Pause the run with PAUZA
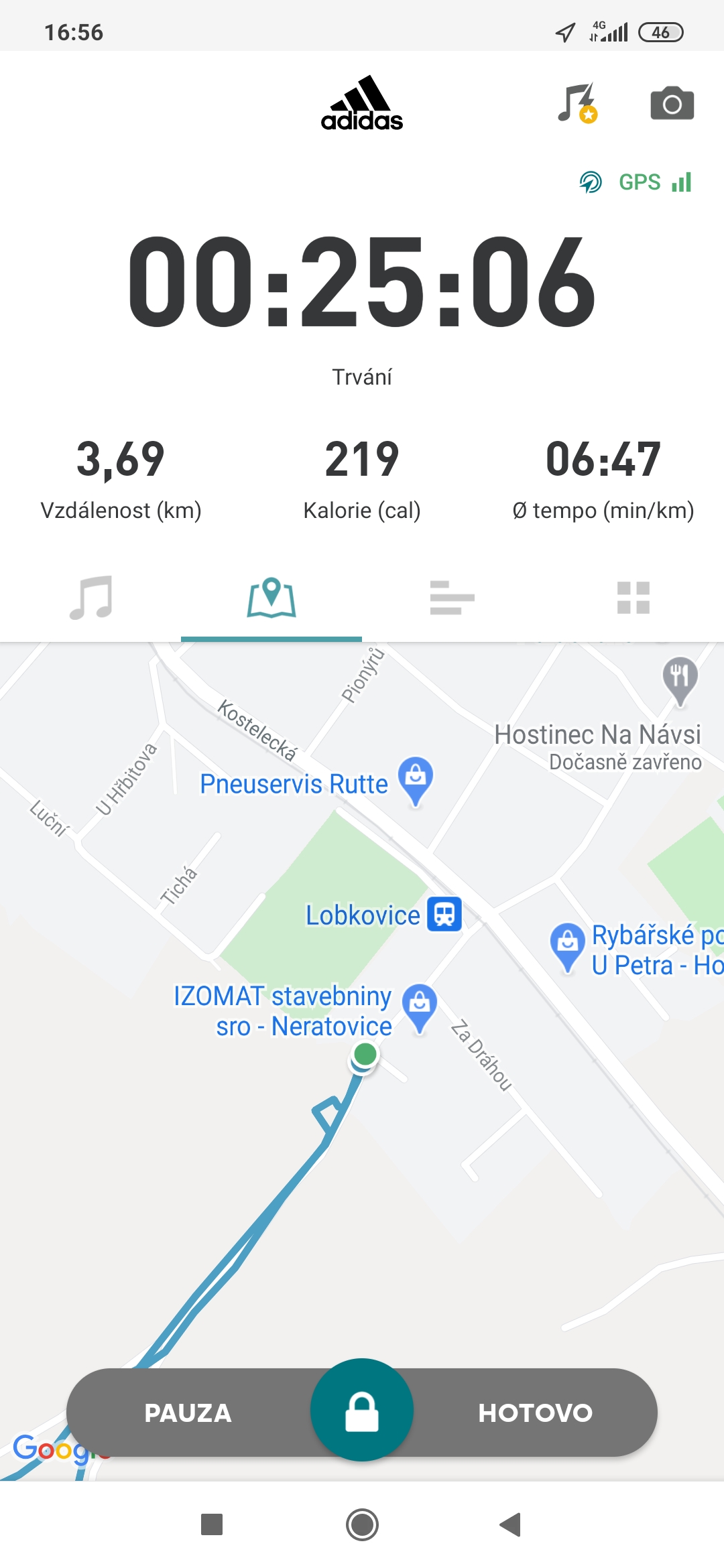This screenshot has height=1568, width=724. (188, 1413)
